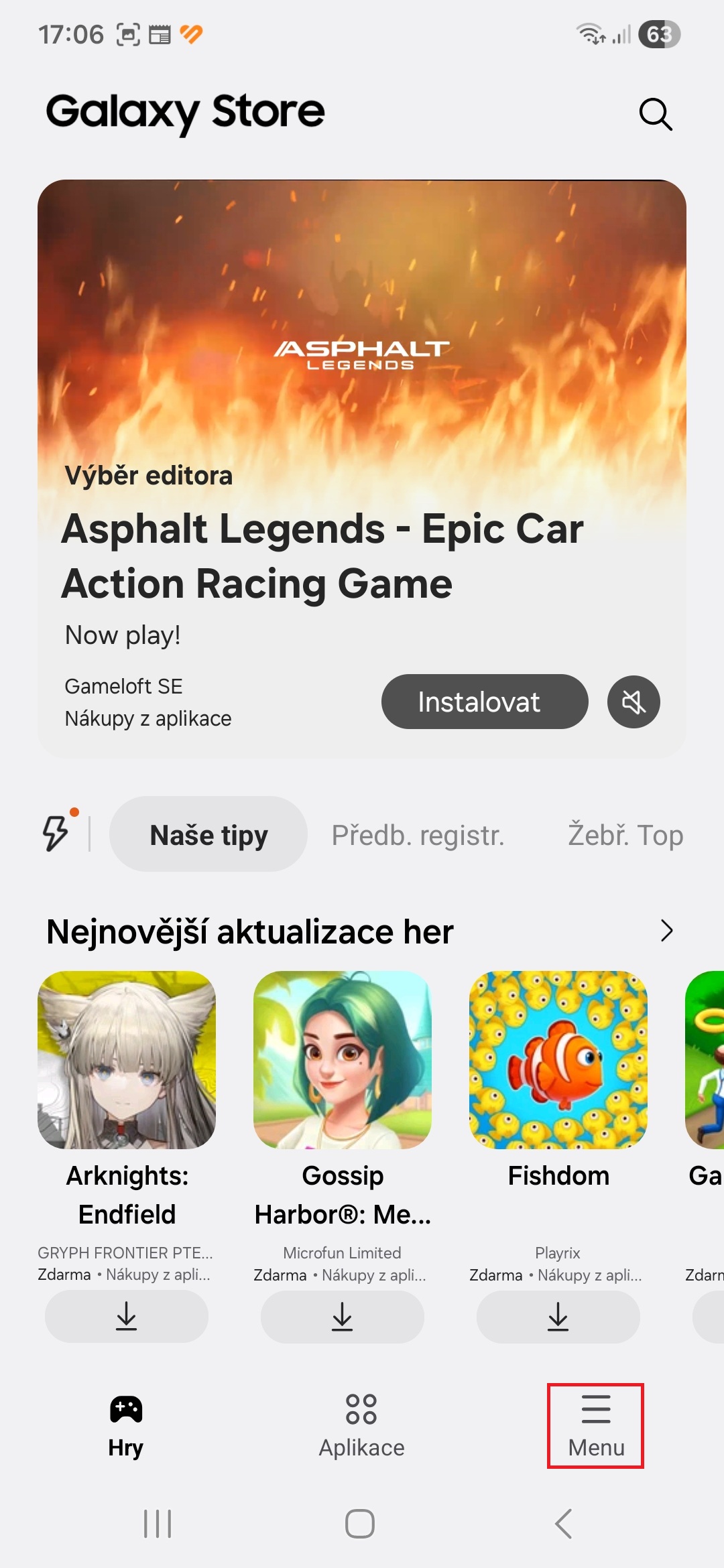Expand the Nejnovější aktualizace her list arrow
The height and width of the screenshot is (1568, 724).
click(x=666, y=931)
